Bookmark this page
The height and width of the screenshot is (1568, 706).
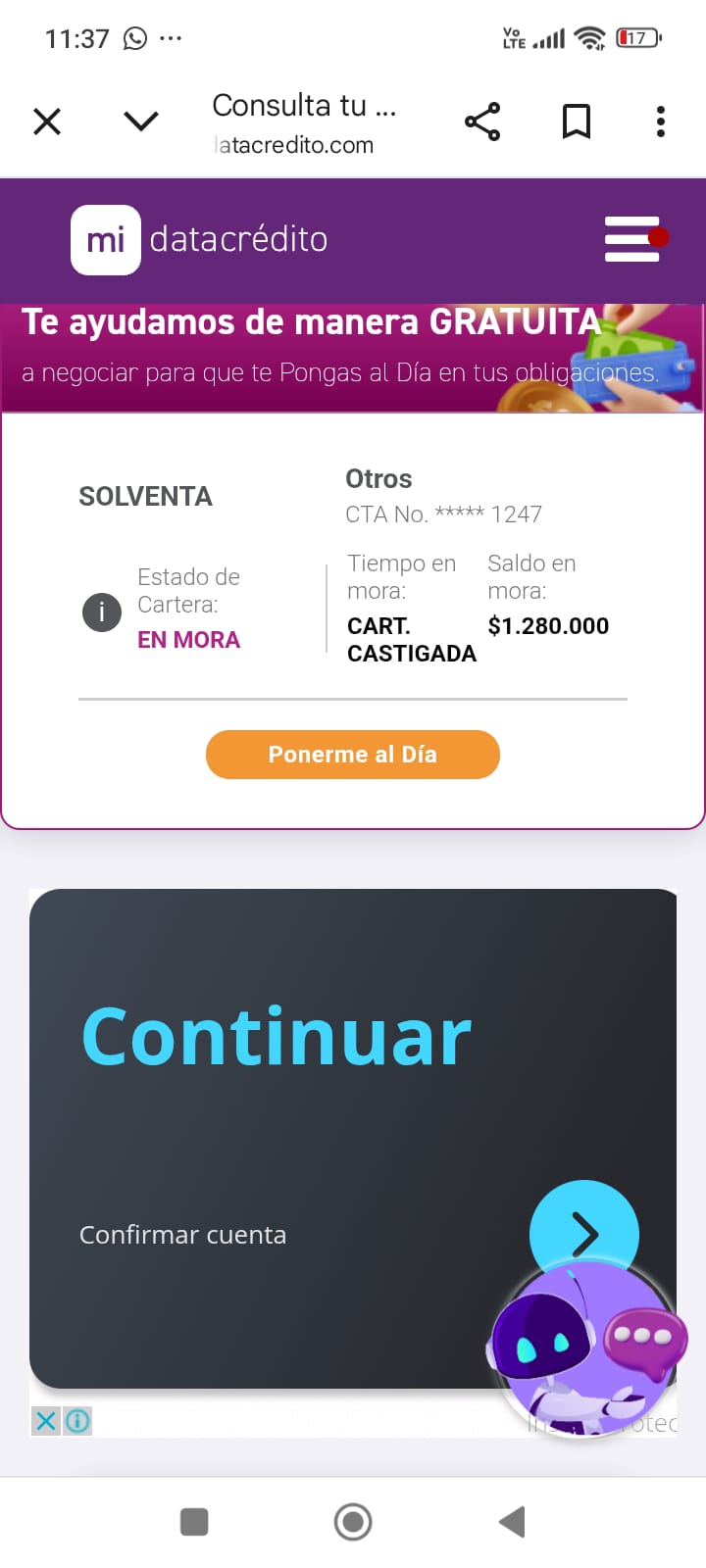pyautogui.click(x=577, y=122)
